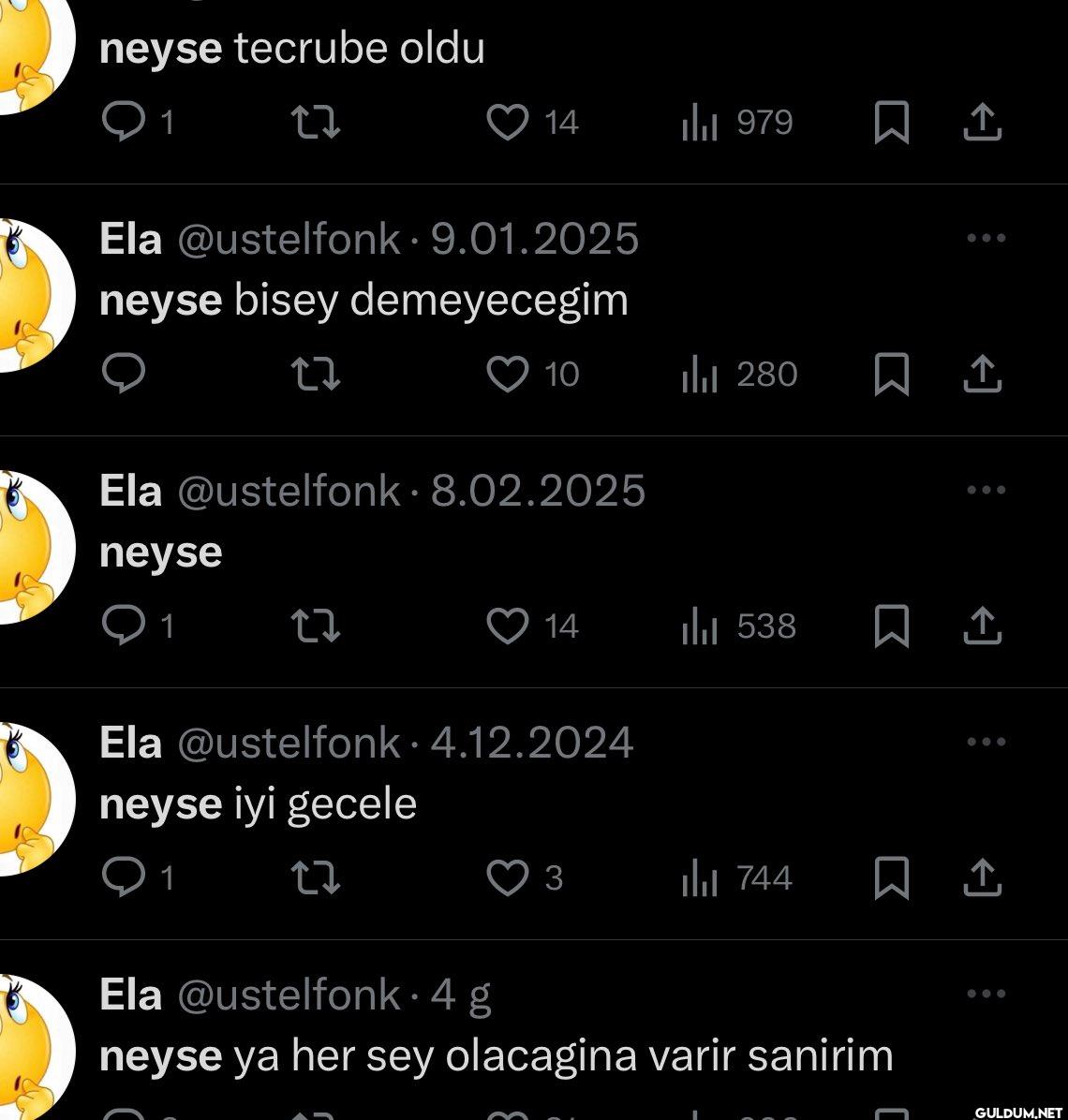
Task: Comment on the "neyse bisey demeyecegim" tweet
Action: (124, 375)
